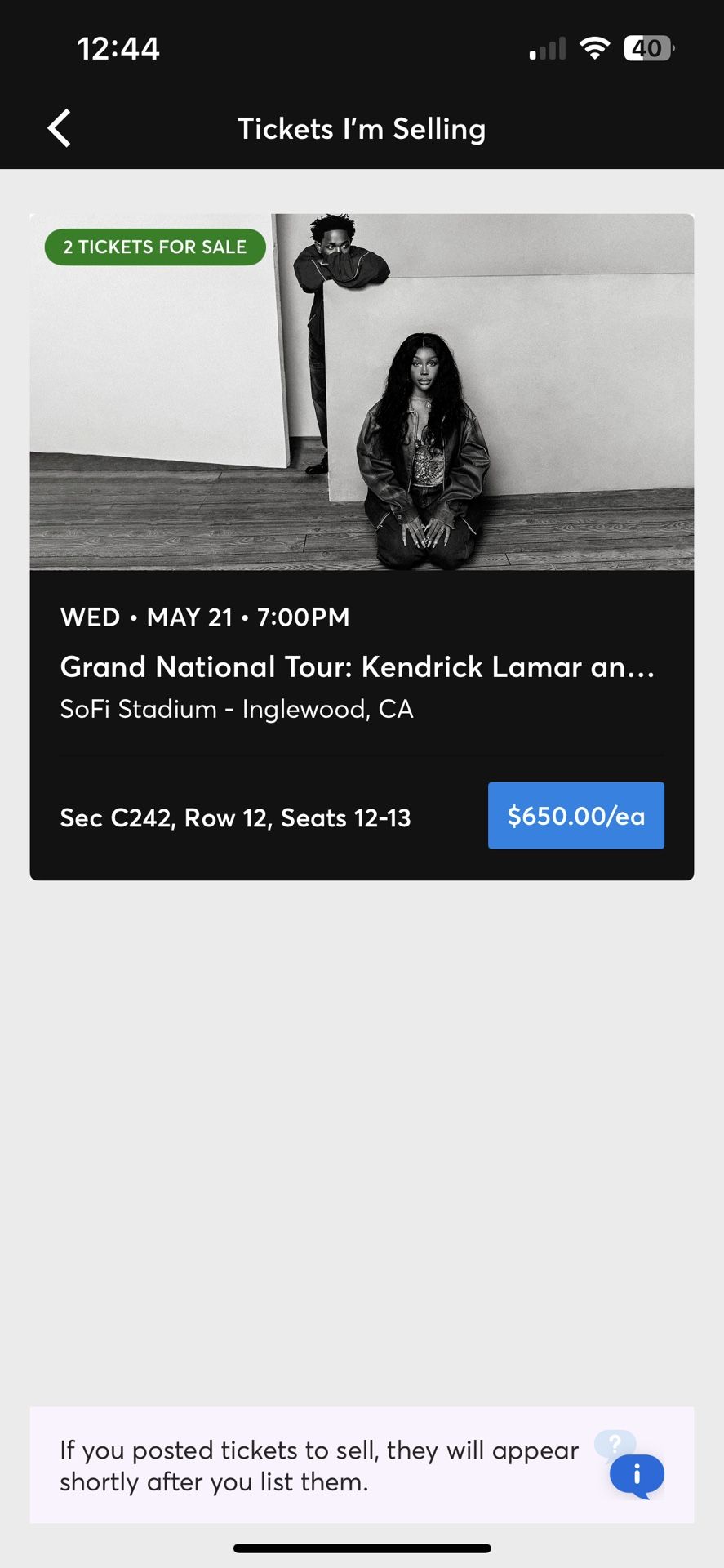Open the Grand National Tour listing card

click(362, 546)
